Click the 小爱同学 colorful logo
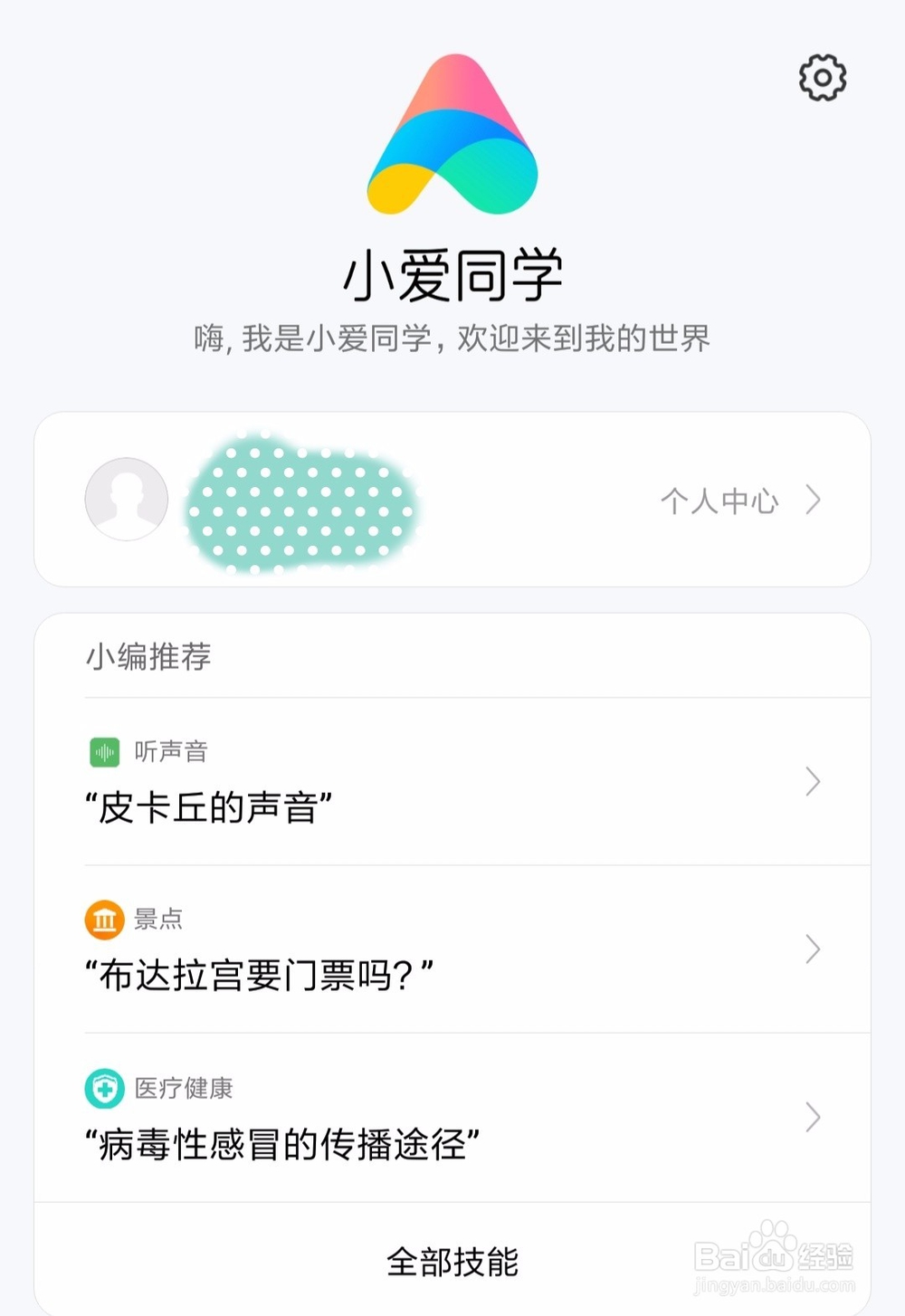The height and width of the screenshot is (1316, 905). pyautogui.click(x=452, y=134)
